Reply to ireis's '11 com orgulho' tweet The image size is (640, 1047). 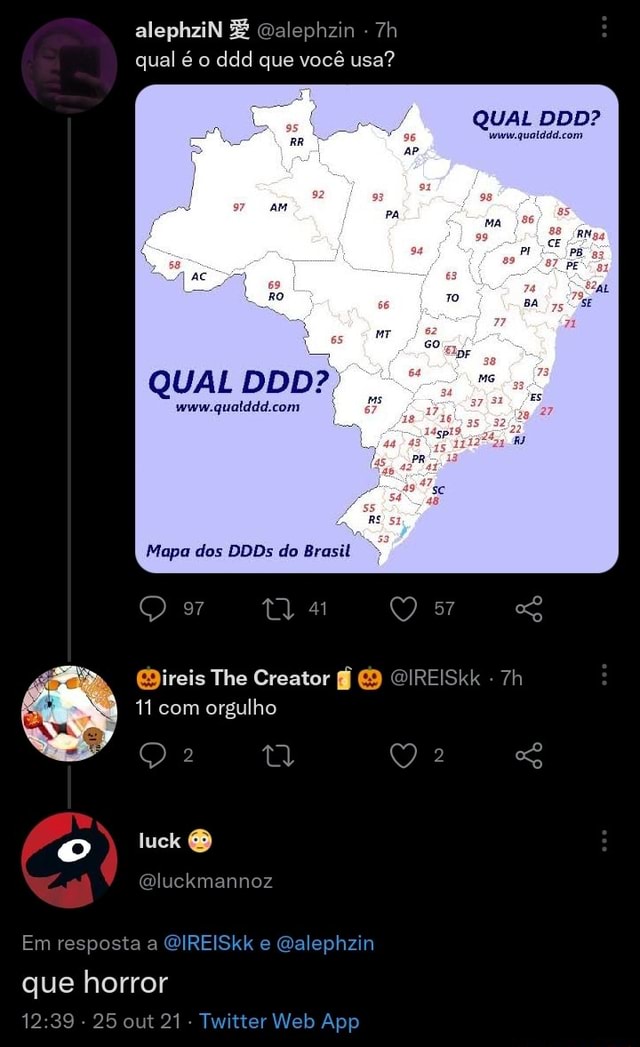coord(159,755)
